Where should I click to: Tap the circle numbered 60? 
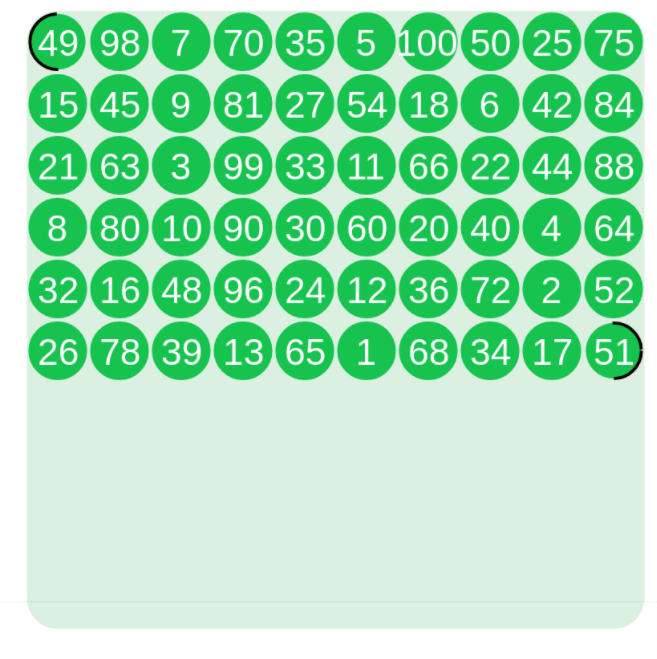[x=366, y=229]
